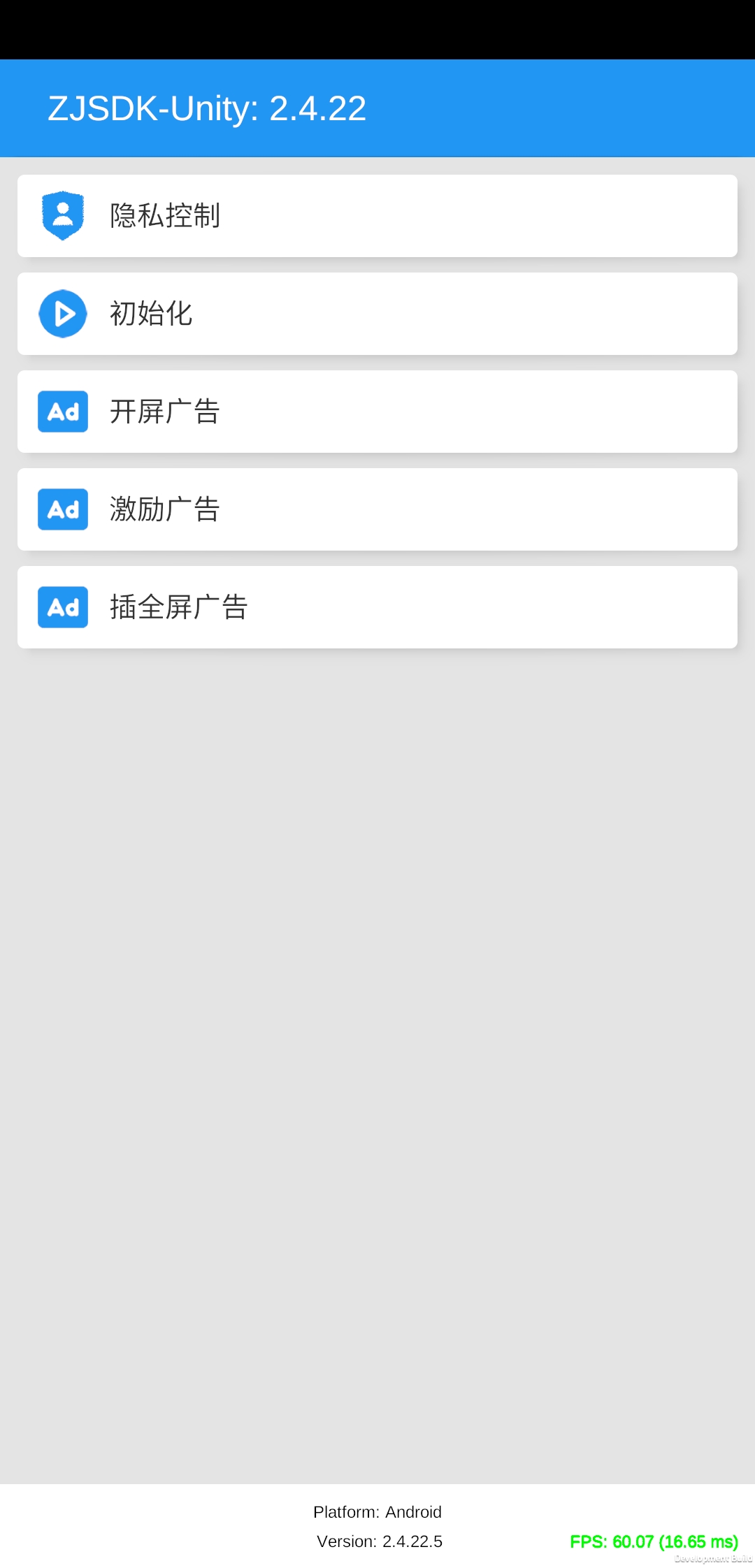This screenshot has height=1568, width=755.
Task: Tap 初始化 to initialize the SDK
Action: [377, 314]
